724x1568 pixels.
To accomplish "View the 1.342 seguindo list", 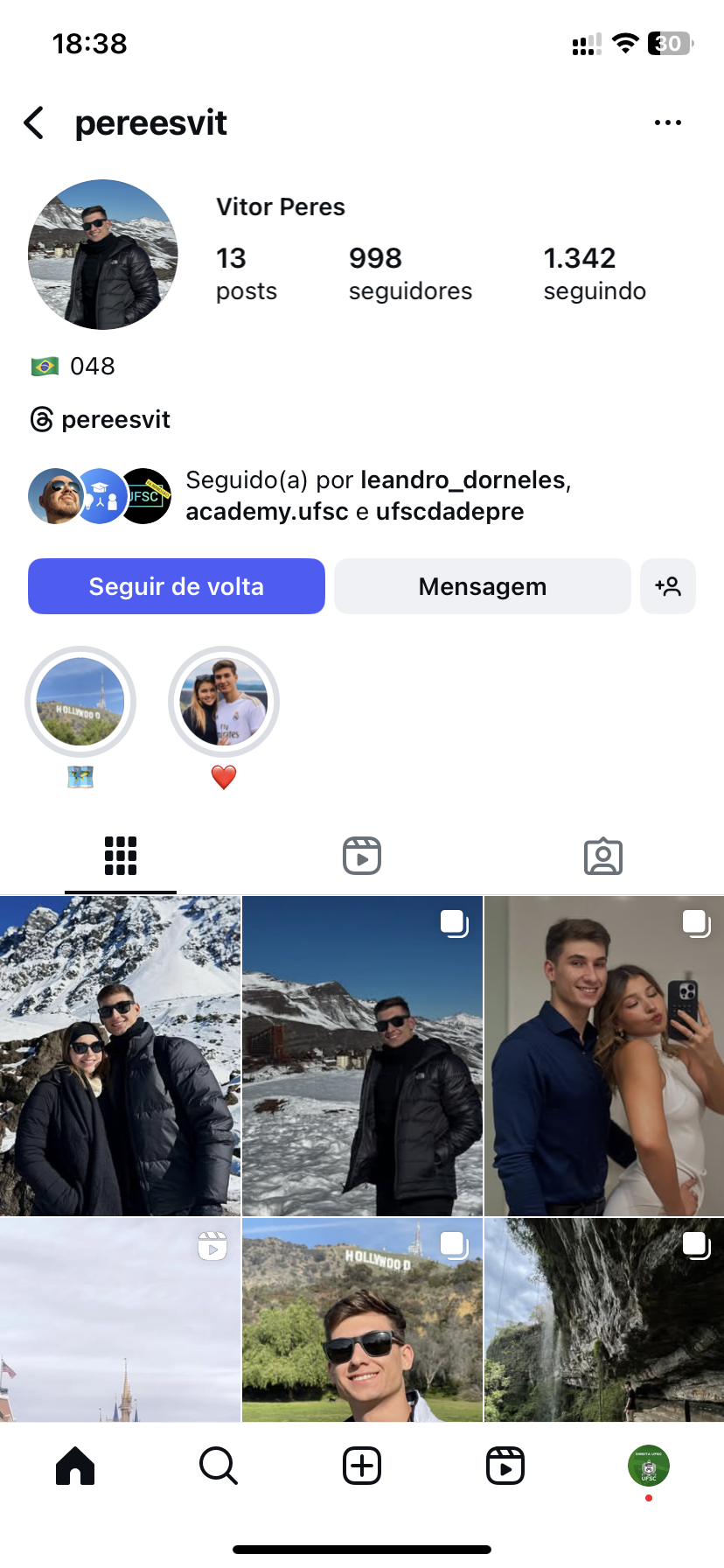I will 595,273.
